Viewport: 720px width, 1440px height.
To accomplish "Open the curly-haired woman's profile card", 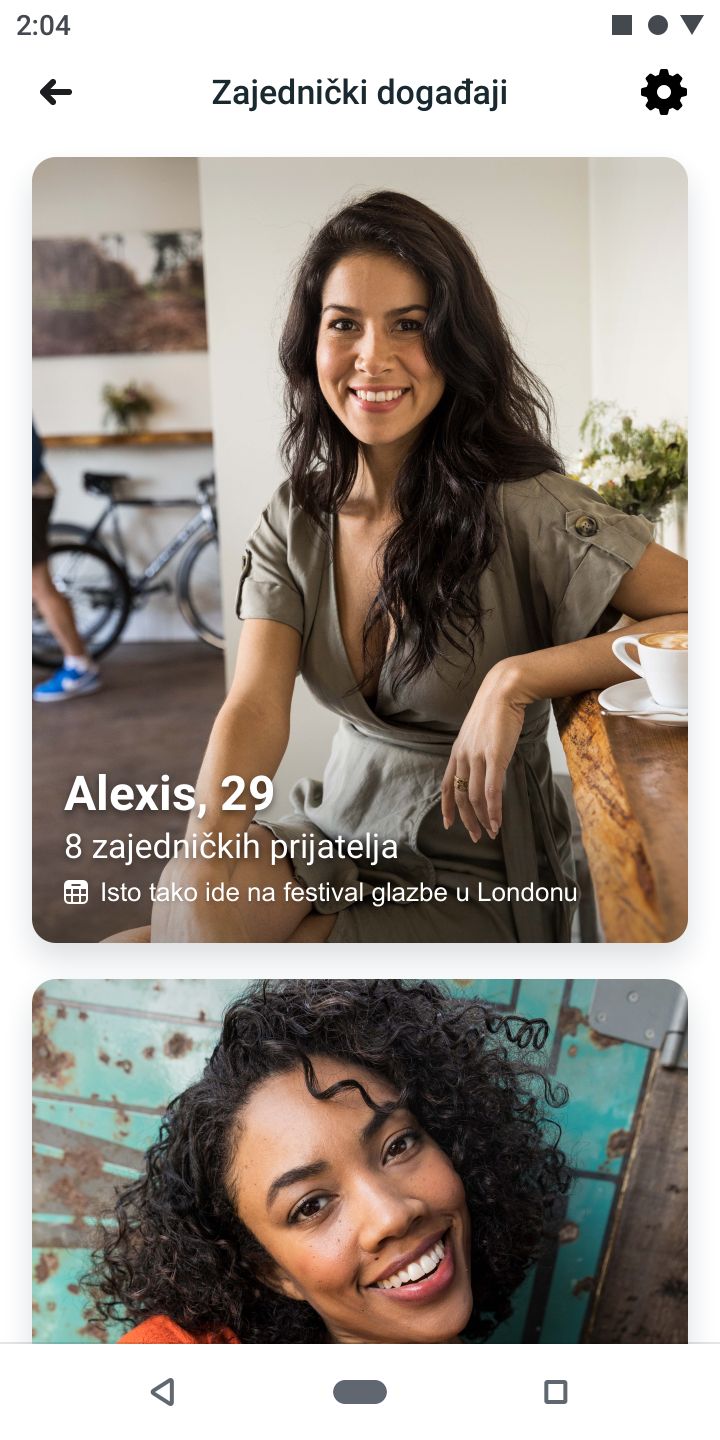I will pyautogui.click(x=360, y=1161).
